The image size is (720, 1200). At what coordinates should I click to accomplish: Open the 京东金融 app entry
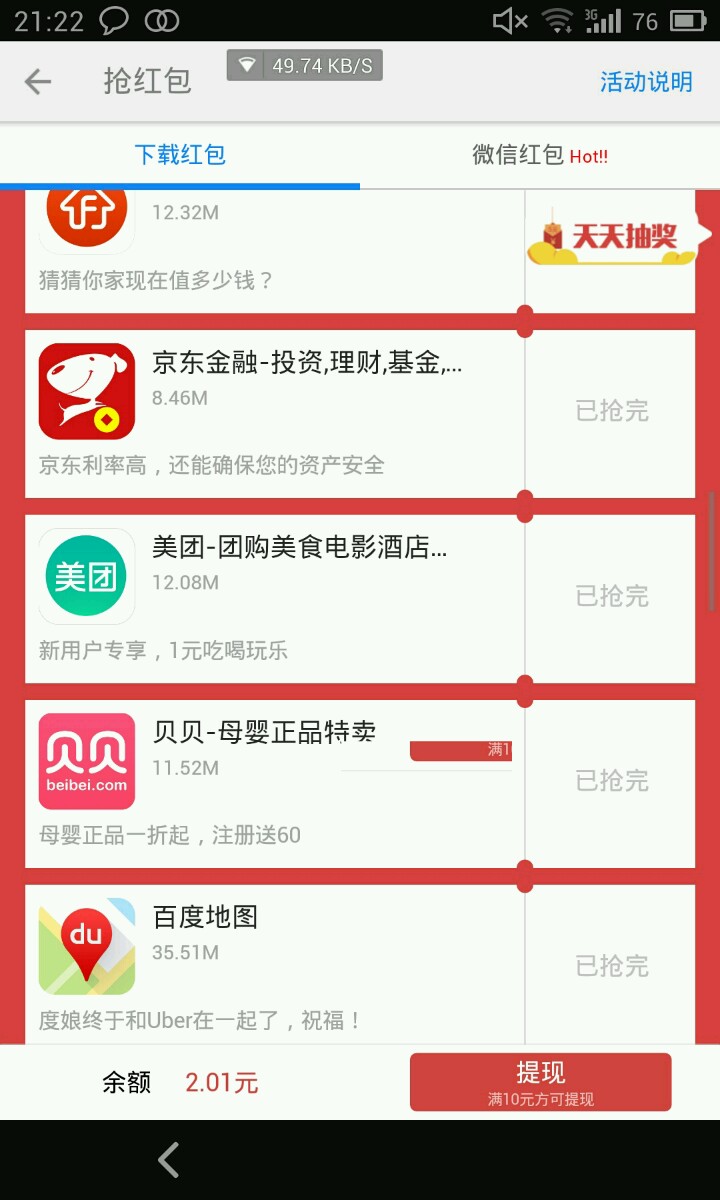pyautogui.click(x=275, y=410)
